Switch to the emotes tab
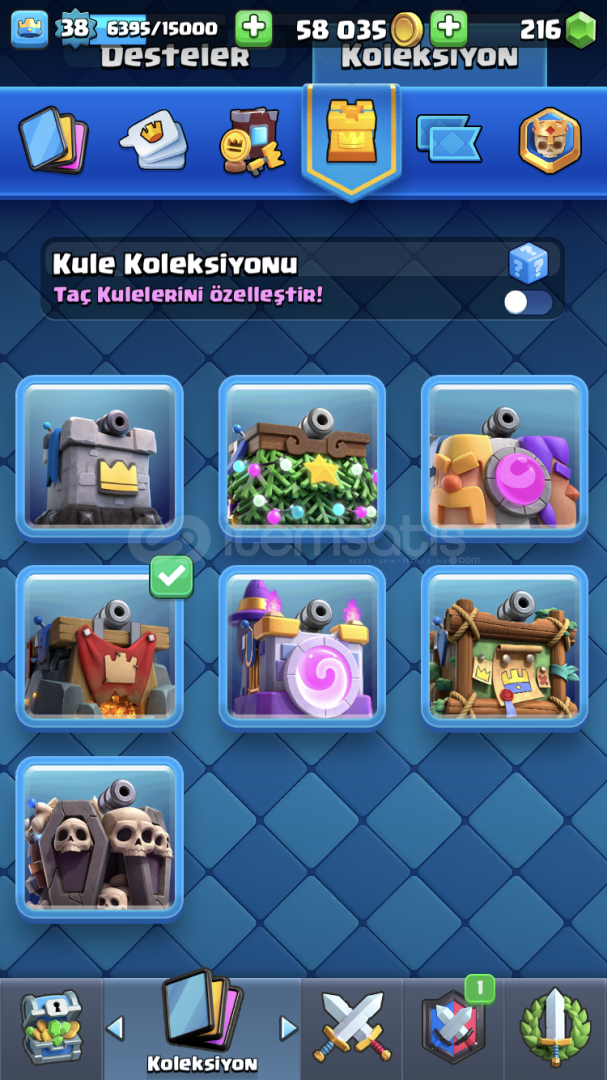 click(x=154, y=140)
